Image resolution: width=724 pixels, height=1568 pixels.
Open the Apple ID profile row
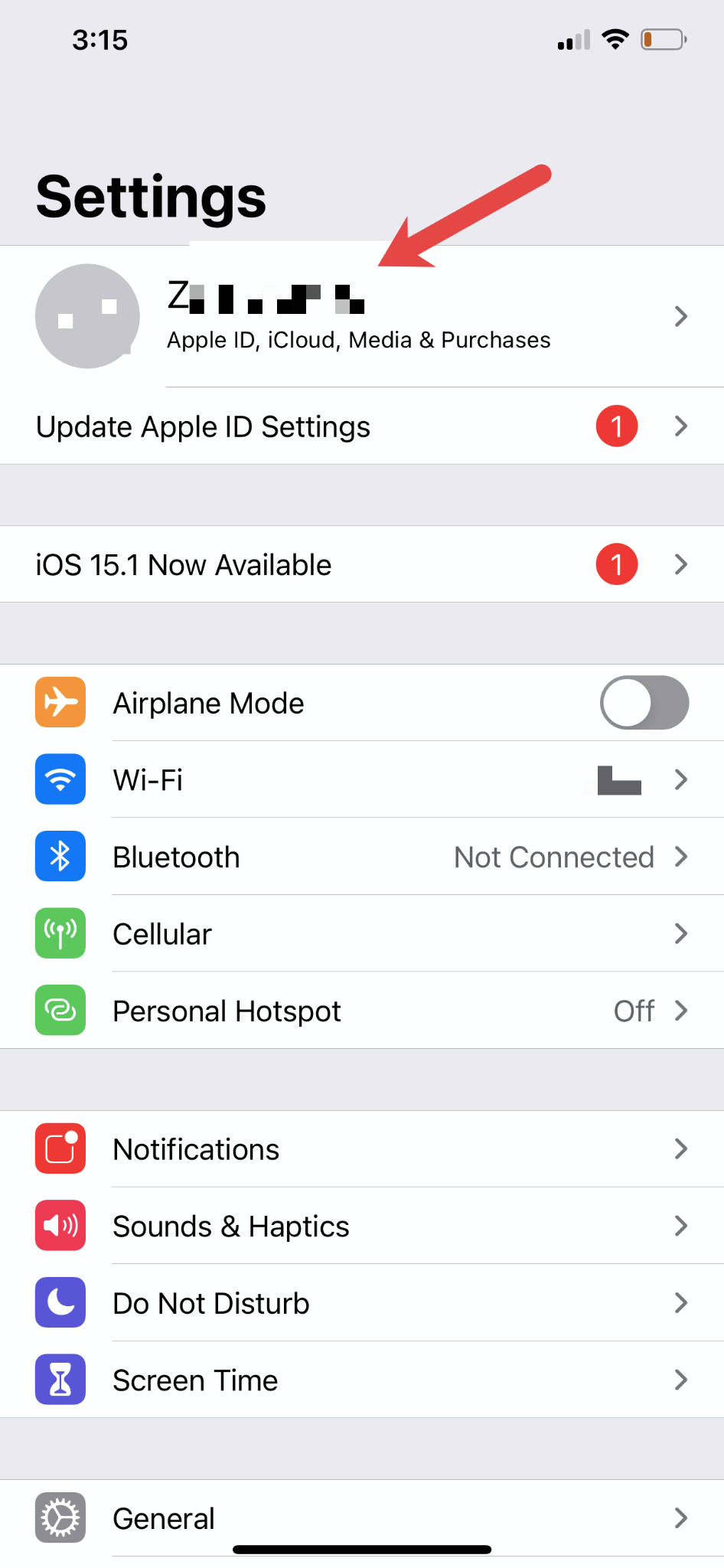click(x=362, y=316)
